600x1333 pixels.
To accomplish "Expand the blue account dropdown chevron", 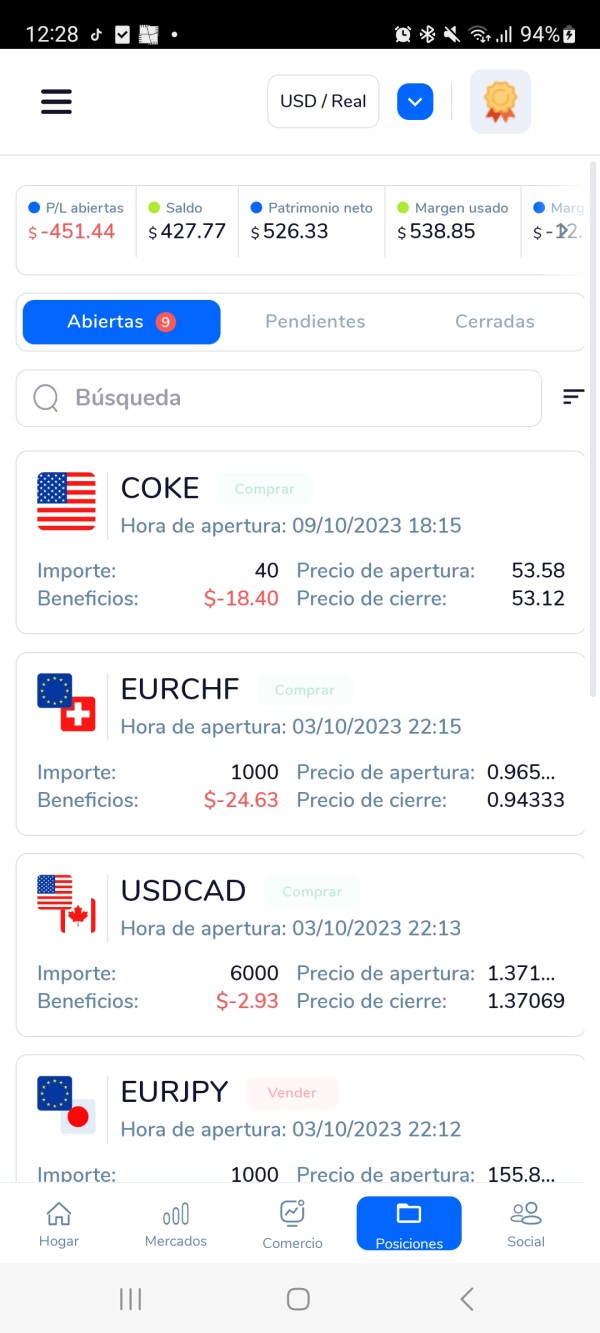I will tap(415, 101).
